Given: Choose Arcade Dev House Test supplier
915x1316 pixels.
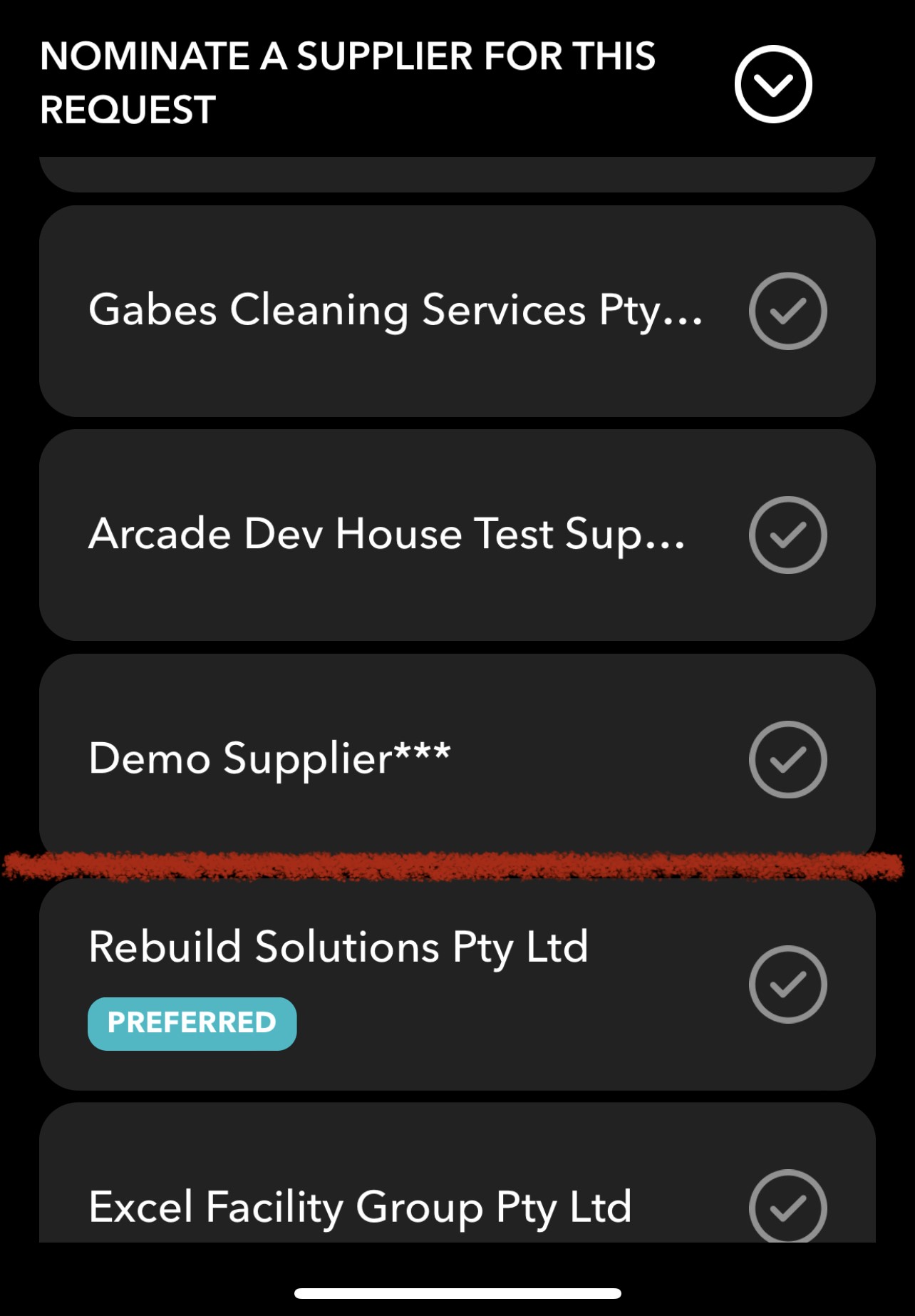Looking at the screenshot, I should click(787, 535).
